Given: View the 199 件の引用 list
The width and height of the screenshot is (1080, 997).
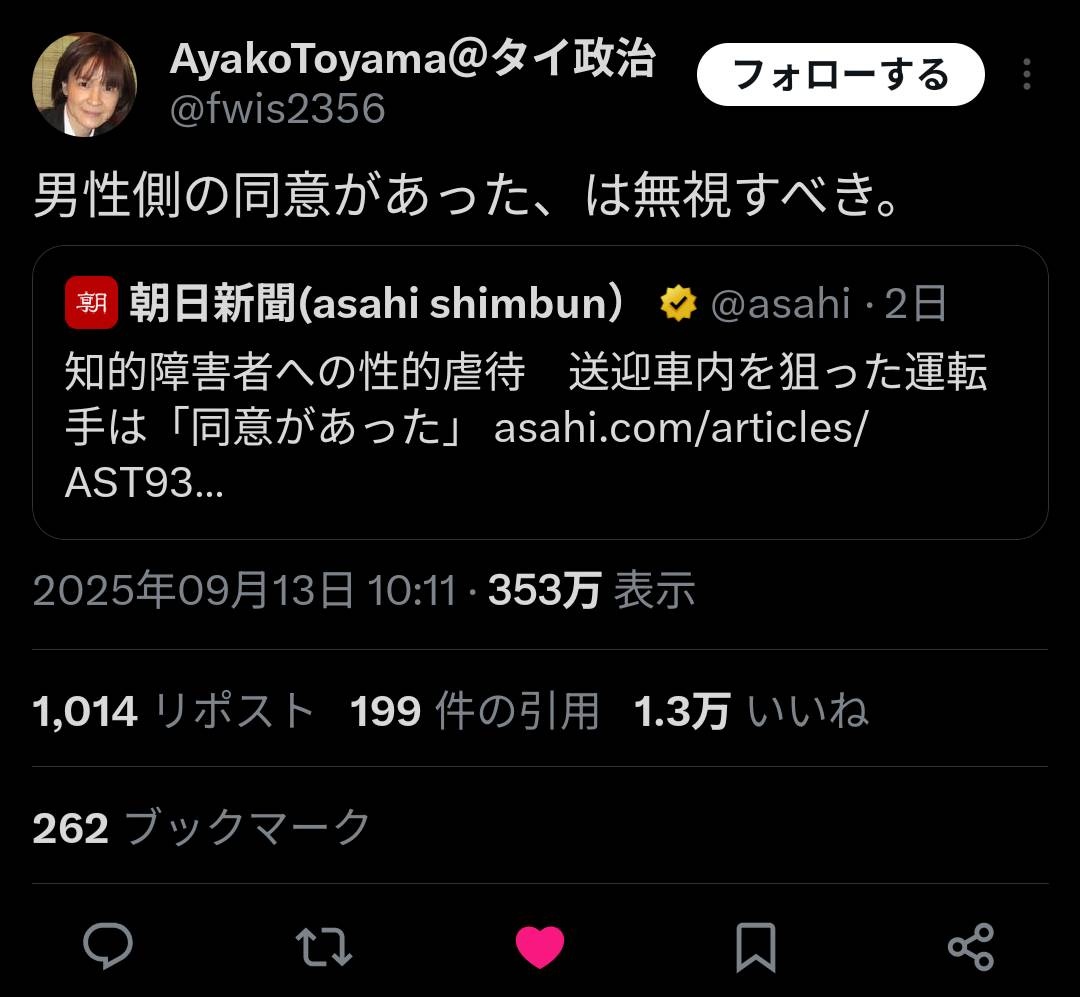Looking at the screenshot, I should coord(474,711).
